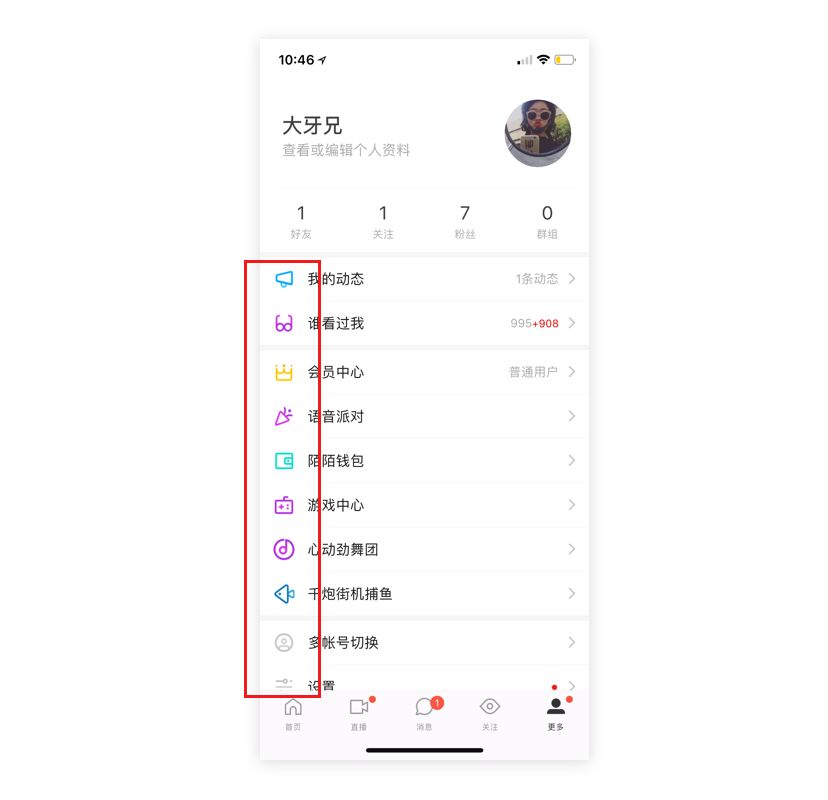Switch to the 直播 live tab
Image resolution: width=828 pixels, height=800 pixels.
coord(359,713)
